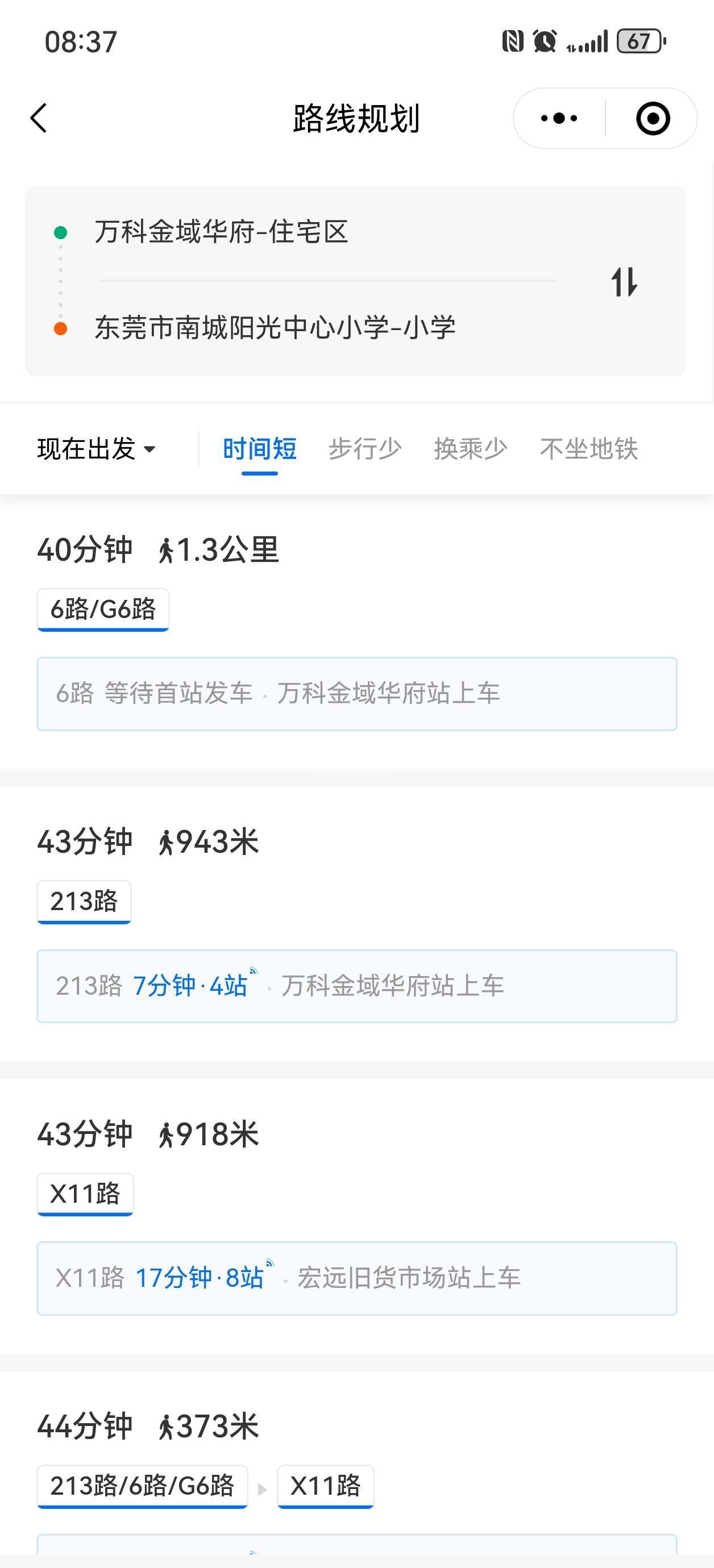Go back from route planning page
Screen dimensions: 714x1568
39,118
